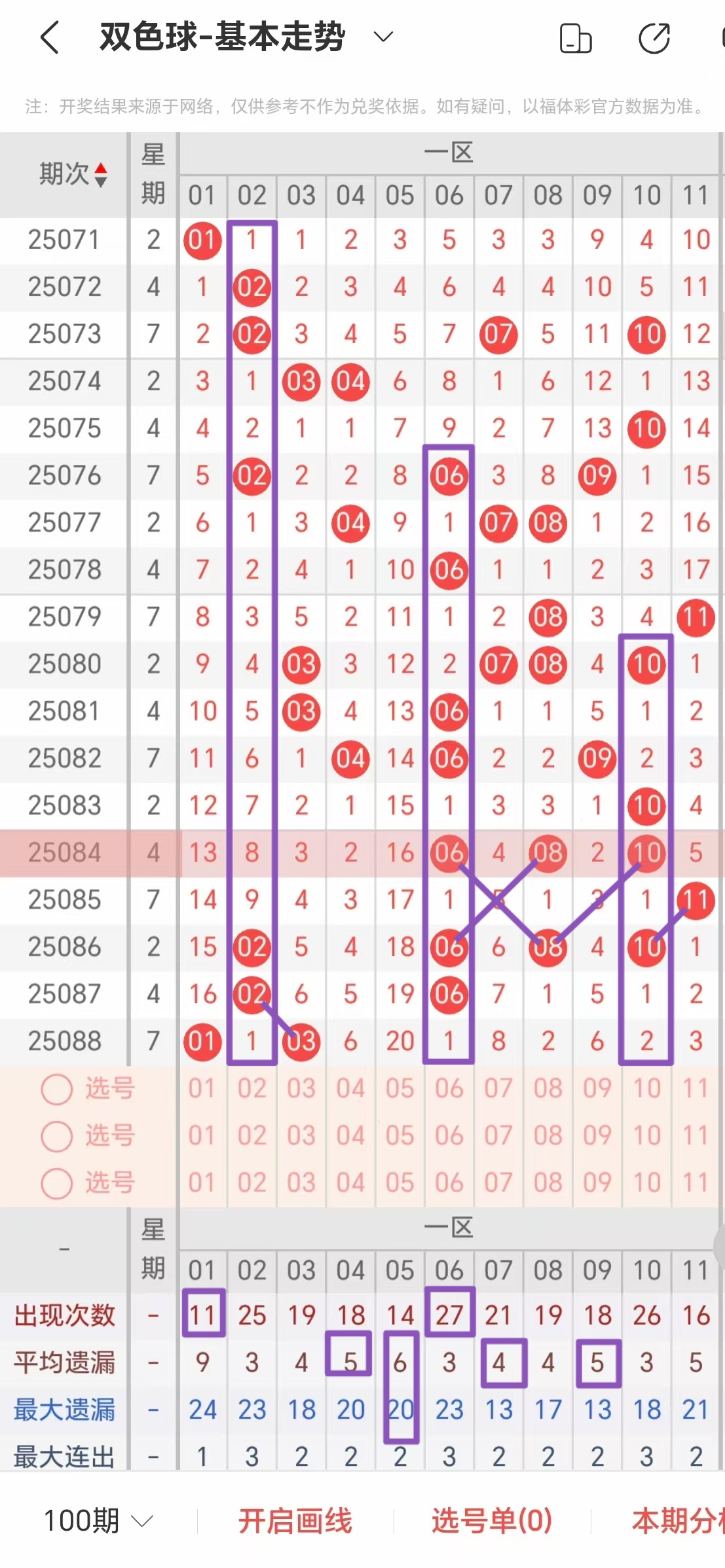Pick number 02 in second 选号 row
Screen dimensions: 725x1568
tap(251, 1136)
